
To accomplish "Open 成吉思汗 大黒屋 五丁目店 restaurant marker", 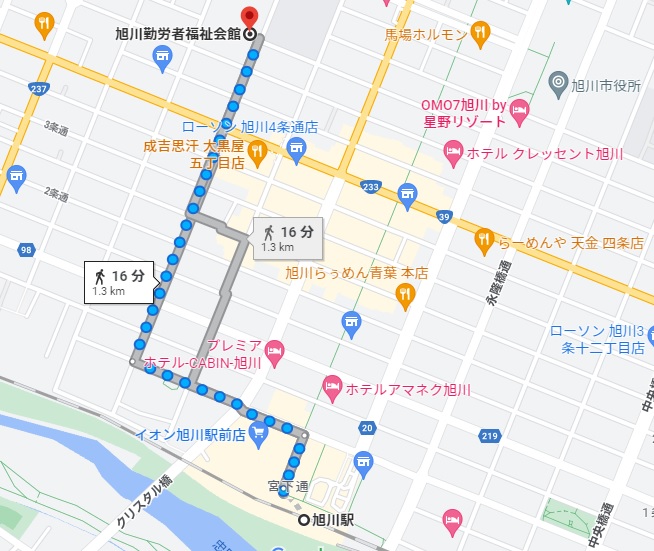I will [256, 153].
